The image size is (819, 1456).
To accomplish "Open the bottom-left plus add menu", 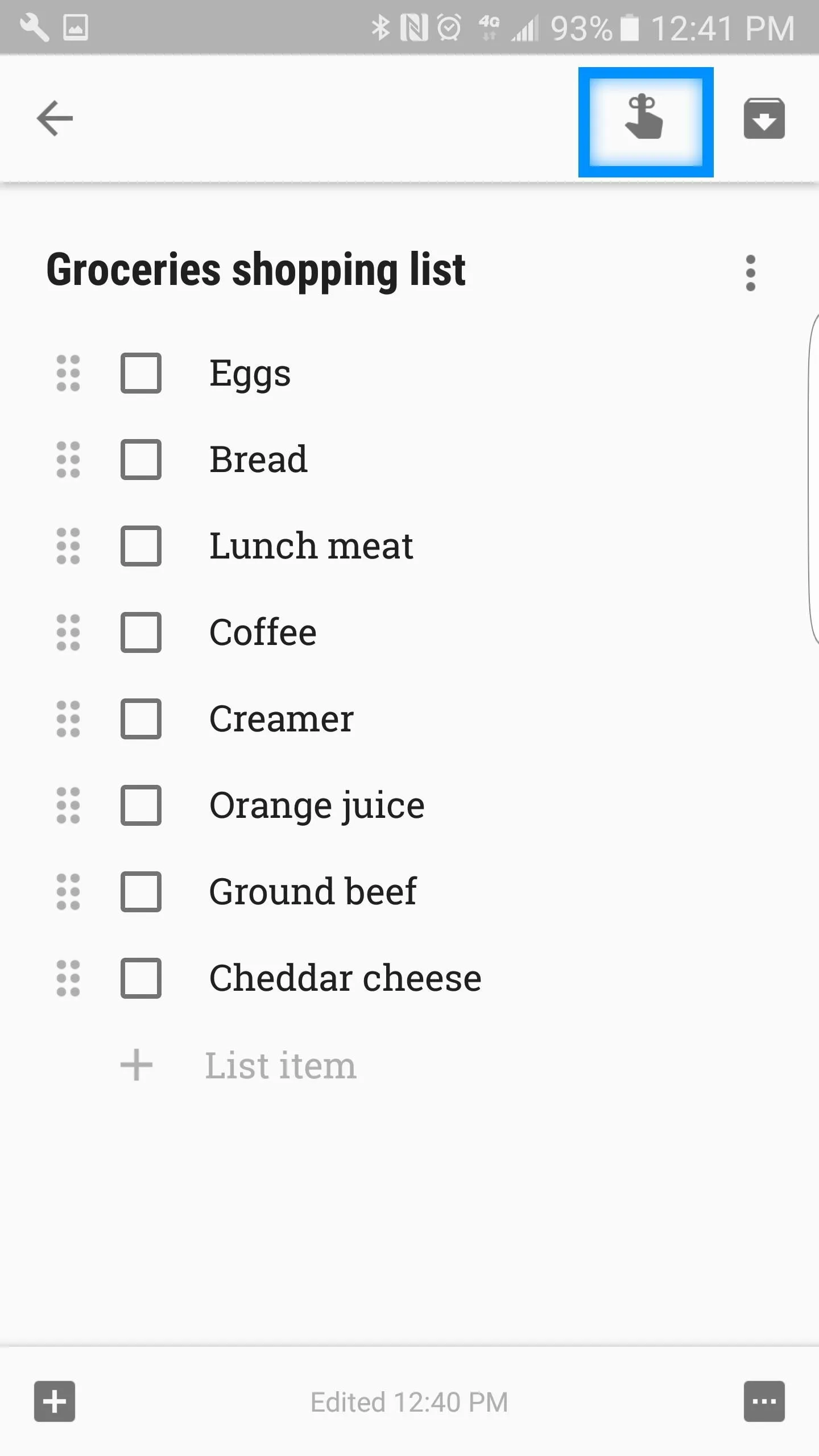I will (55, 1401).
